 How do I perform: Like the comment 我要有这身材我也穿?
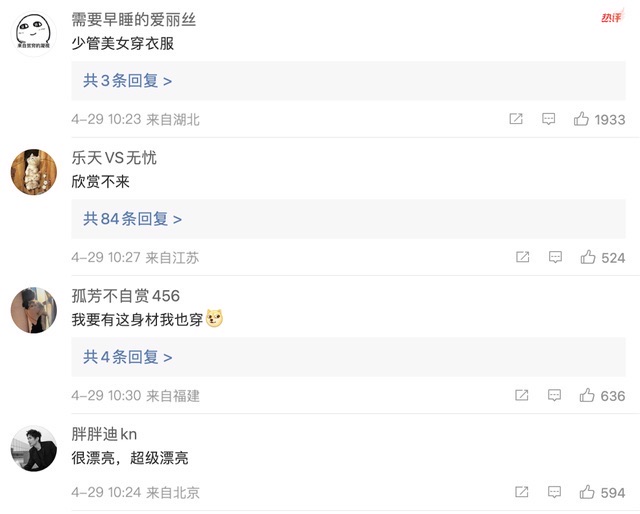point(587,396)
